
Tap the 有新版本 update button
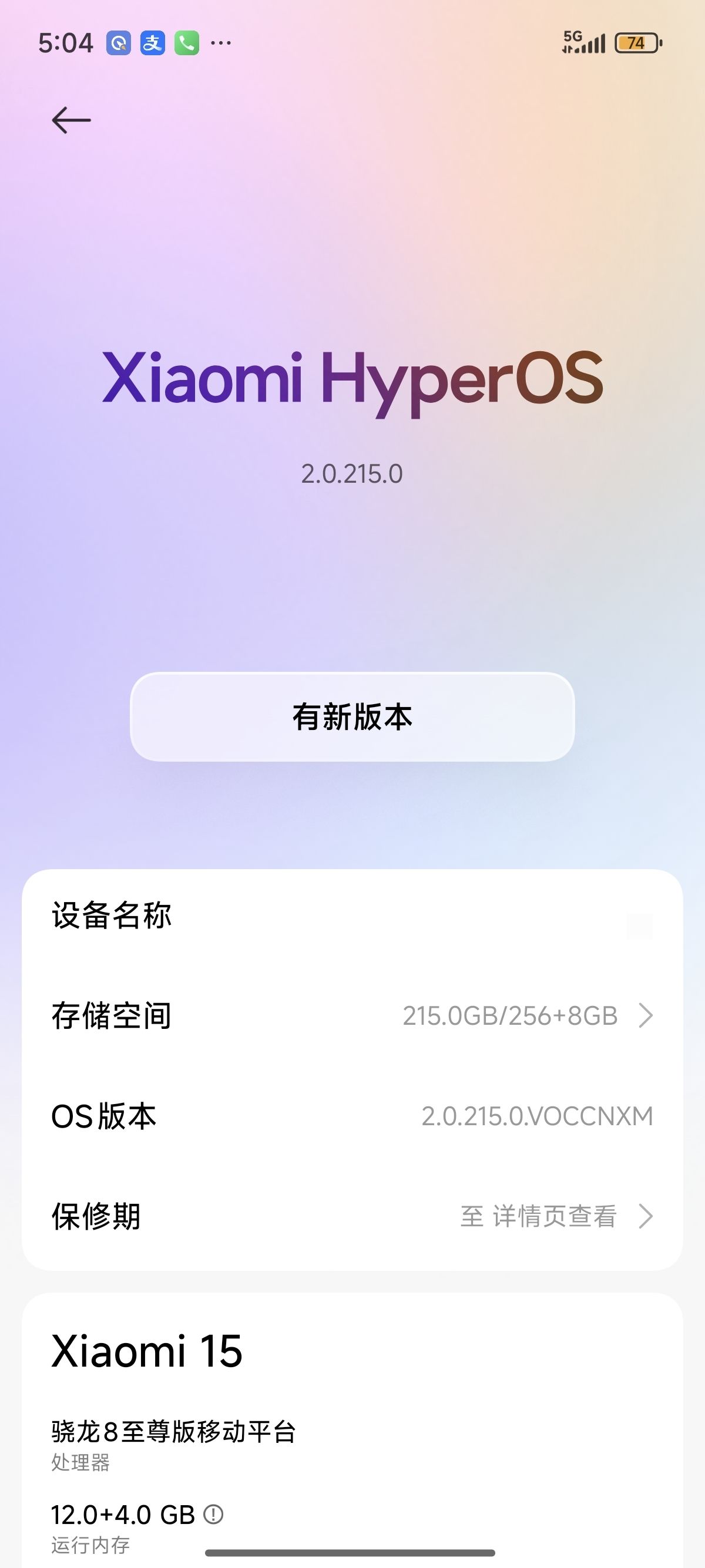coord(352,716)
